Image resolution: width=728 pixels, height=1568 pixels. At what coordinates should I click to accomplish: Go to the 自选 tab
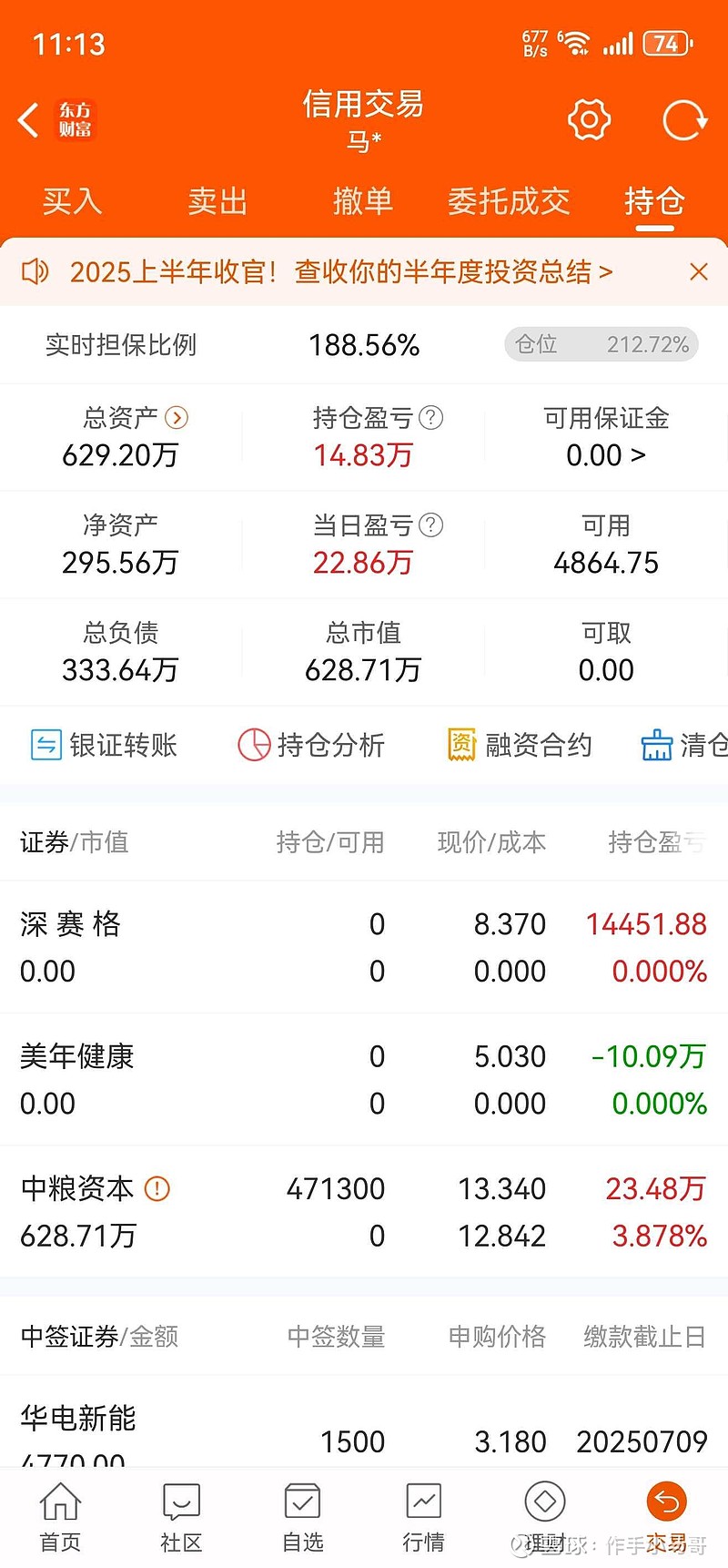pyautogui.click(x=302, y=1517)
